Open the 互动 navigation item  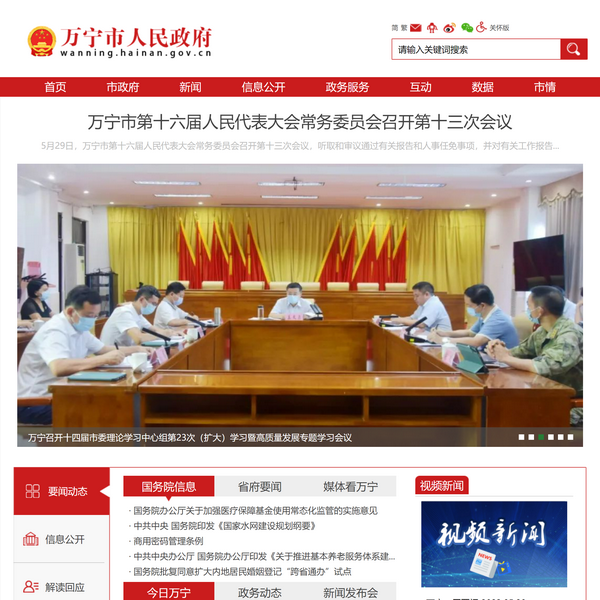pyautogui.click(x=421, y=87)
